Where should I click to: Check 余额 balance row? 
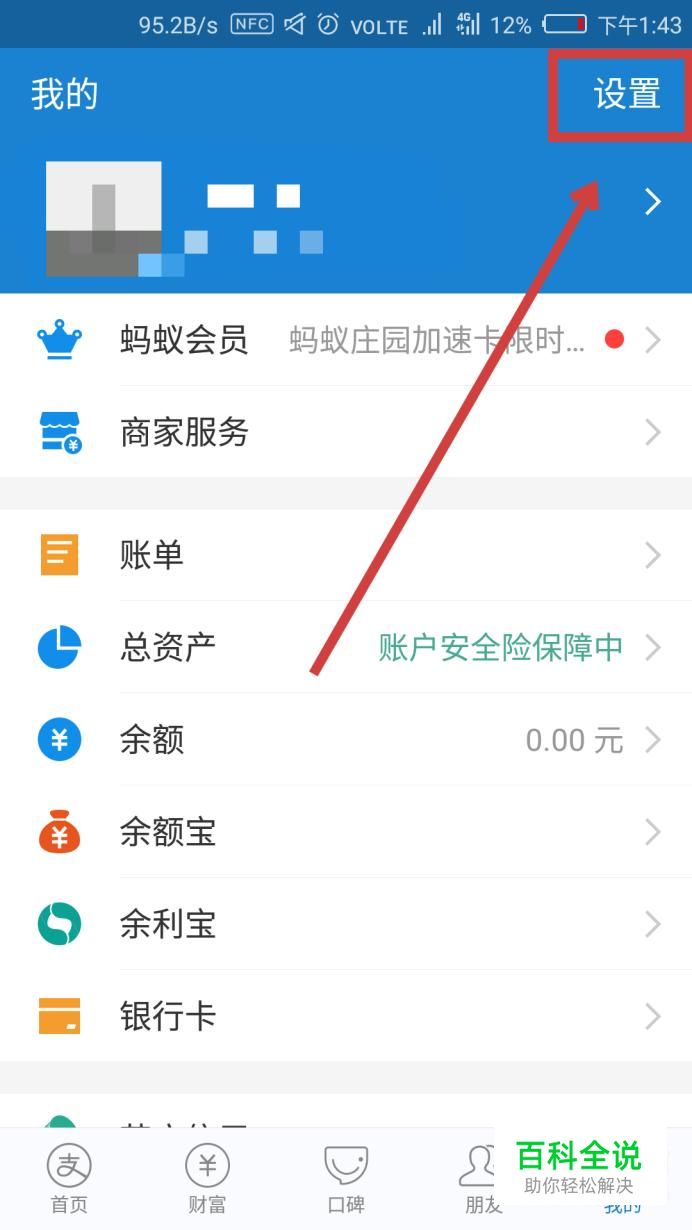click(x=345, y=740)
